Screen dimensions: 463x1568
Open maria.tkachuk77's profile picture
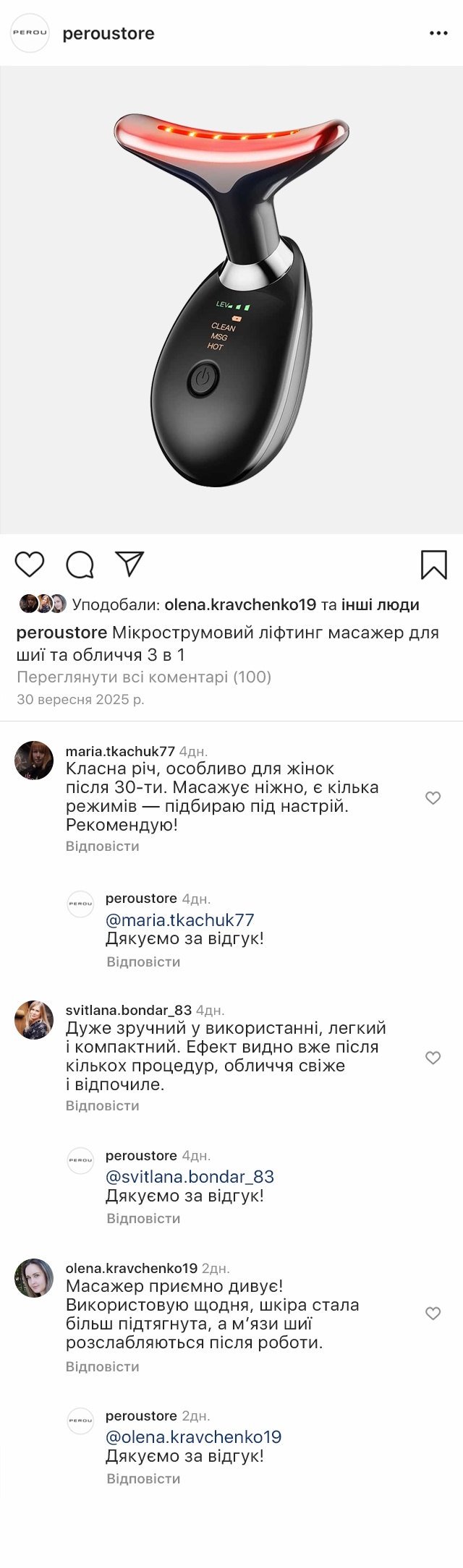pyautogui.click(x=34, y=760)
